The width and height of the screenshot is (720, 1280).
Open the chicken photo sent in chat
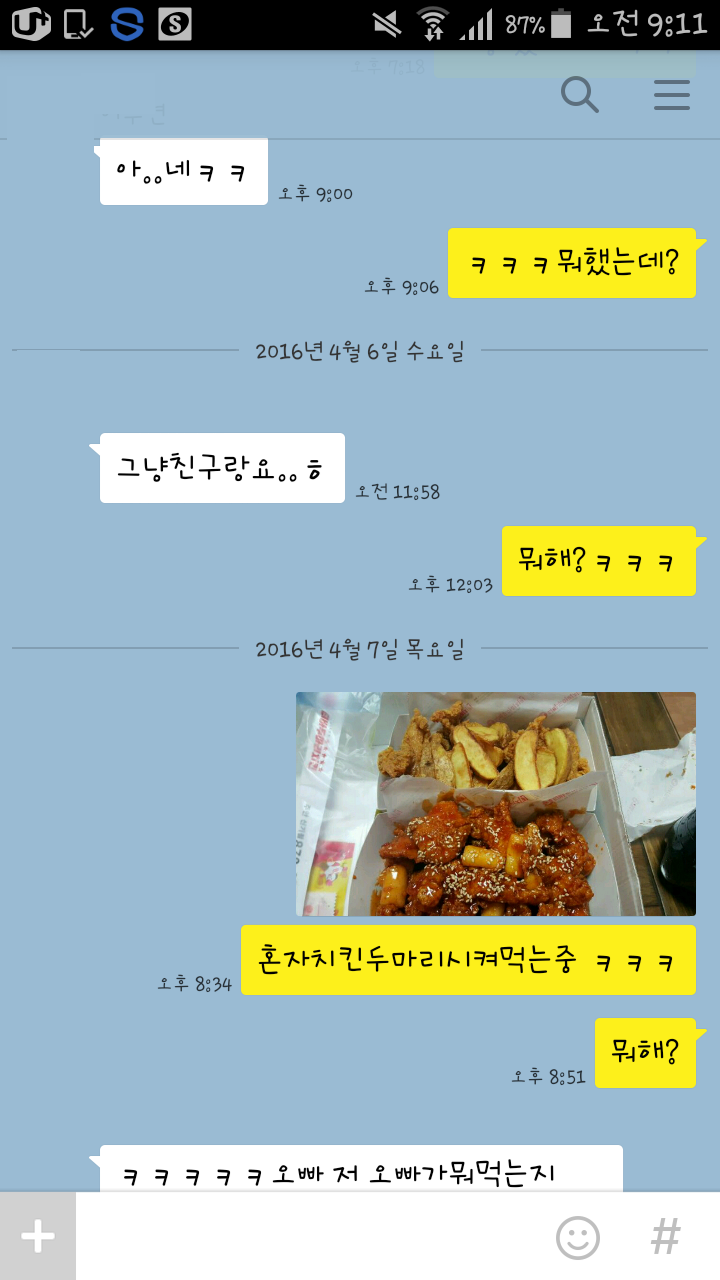click(495, 803)
